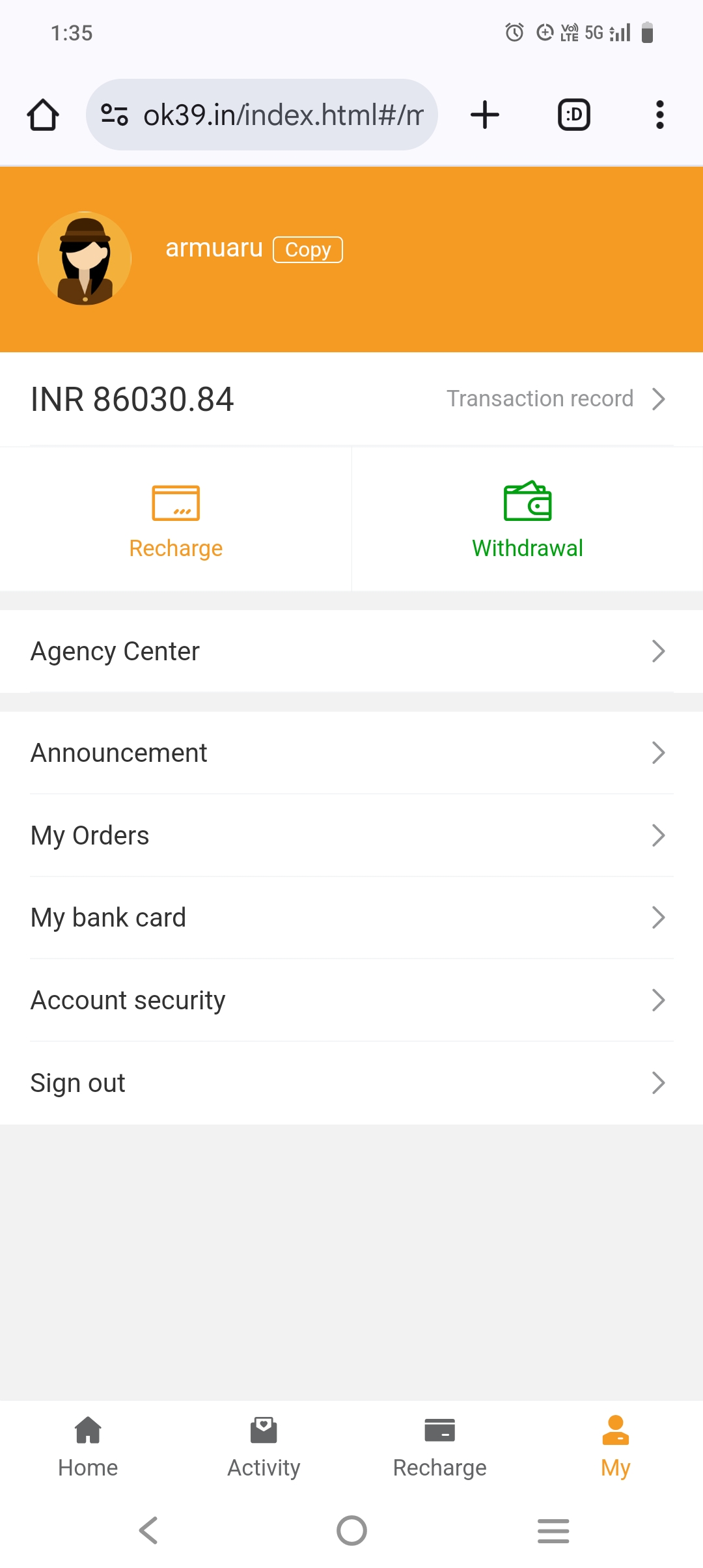
Task: Show the browser tab switcher
Action: [x=574, y=115]
